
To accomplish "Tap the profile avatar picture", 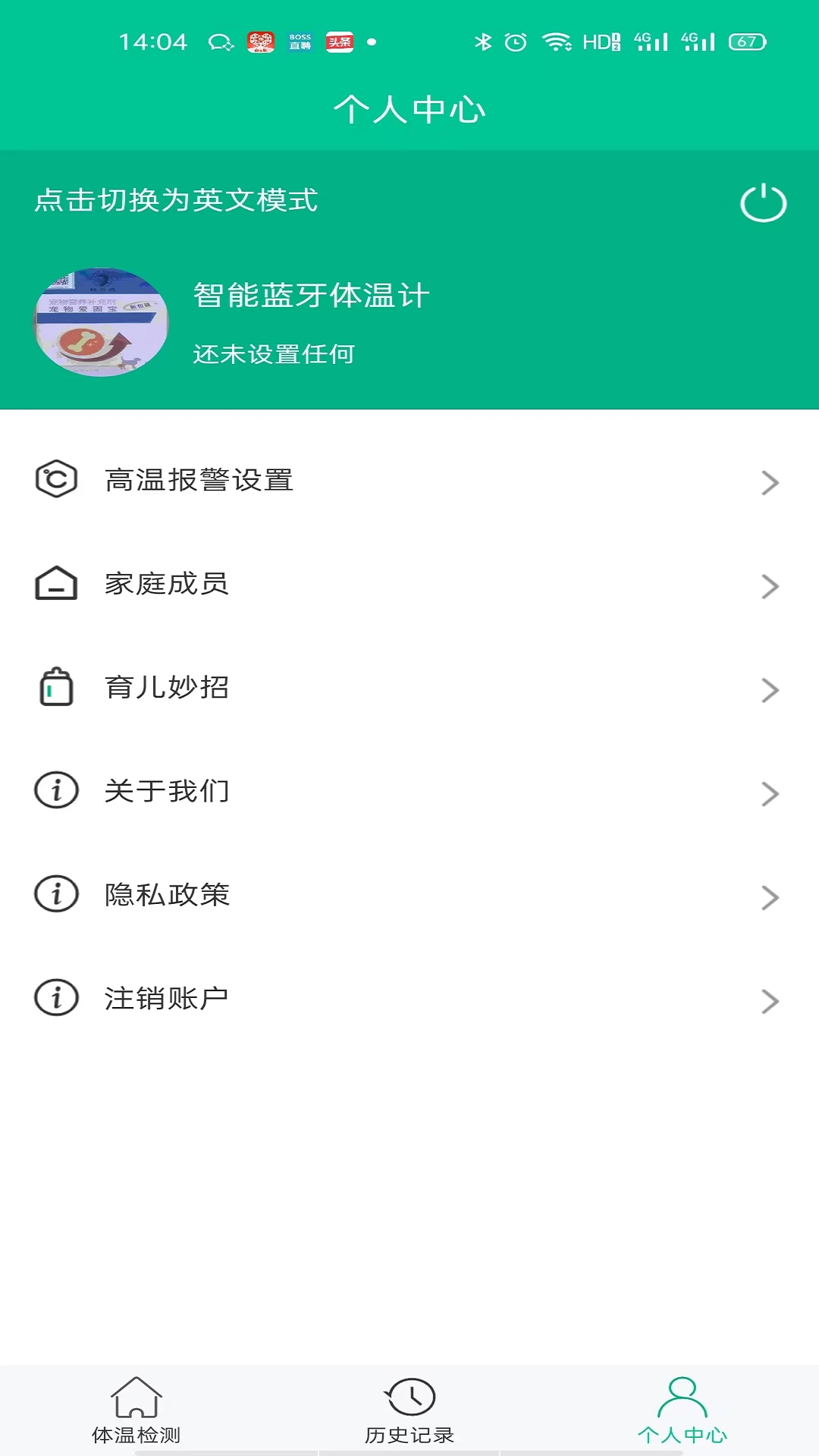I will pyautogui.click(x=100, y=323).
